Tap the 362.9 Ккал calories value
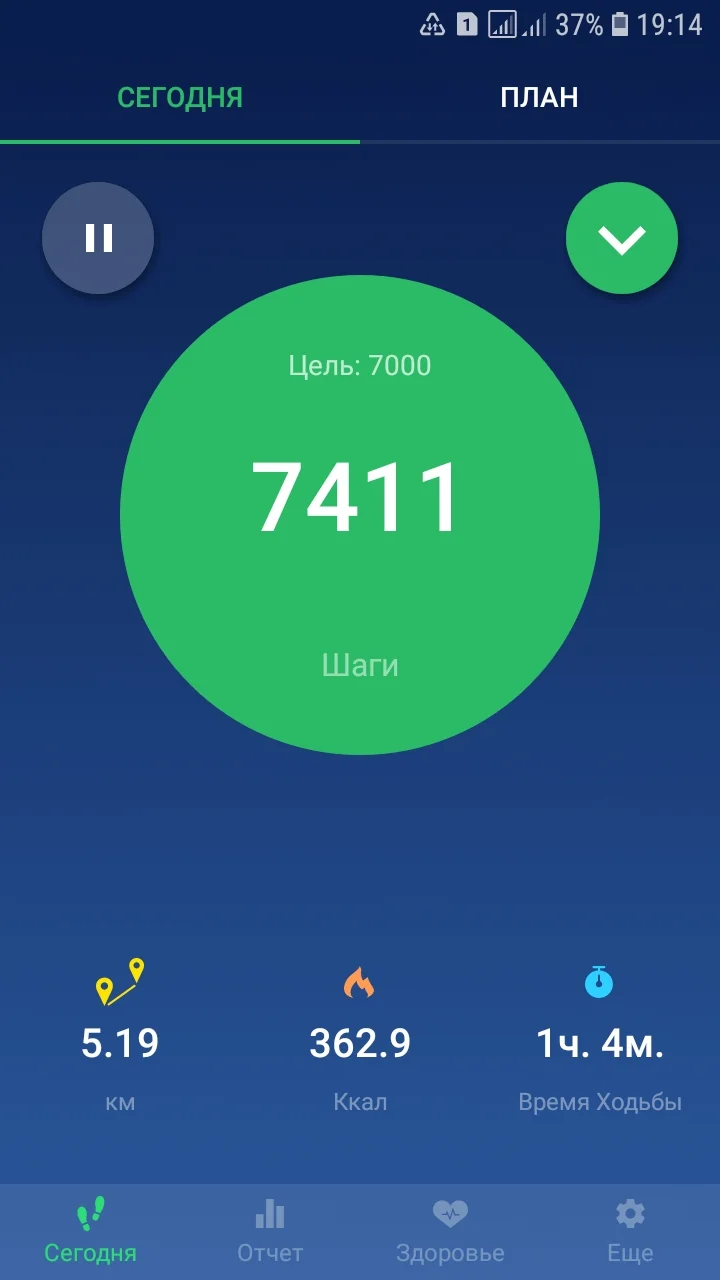720x1280 pixels. tap(362, 1043)
